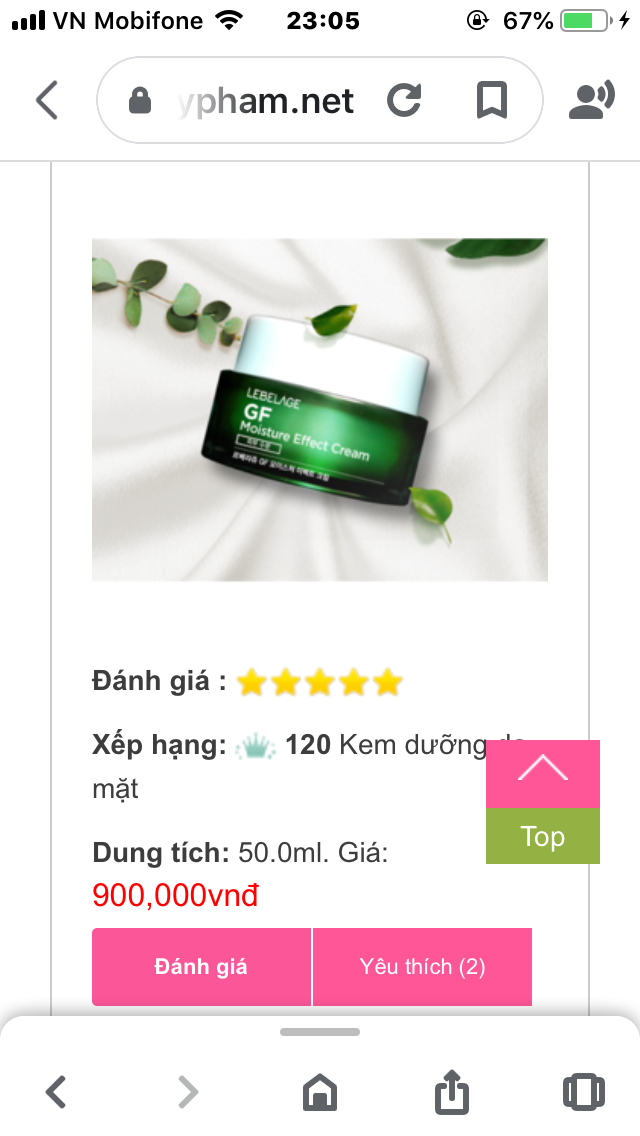The height and width of the screenshot is (1136, 640).
Task: Open the read-aloud voice icon
Action: (591, 100)
